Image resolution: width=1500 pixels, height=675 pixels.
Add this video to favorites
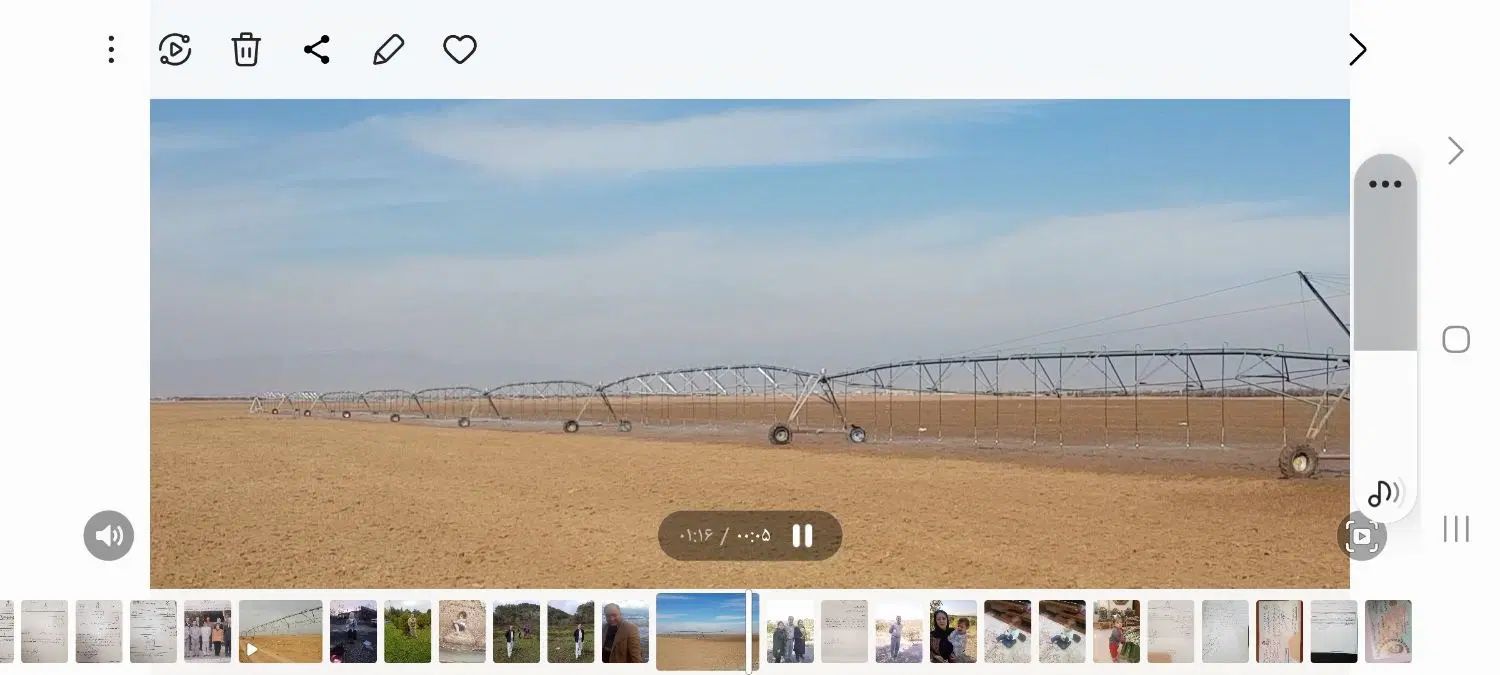tap(460, 50)
